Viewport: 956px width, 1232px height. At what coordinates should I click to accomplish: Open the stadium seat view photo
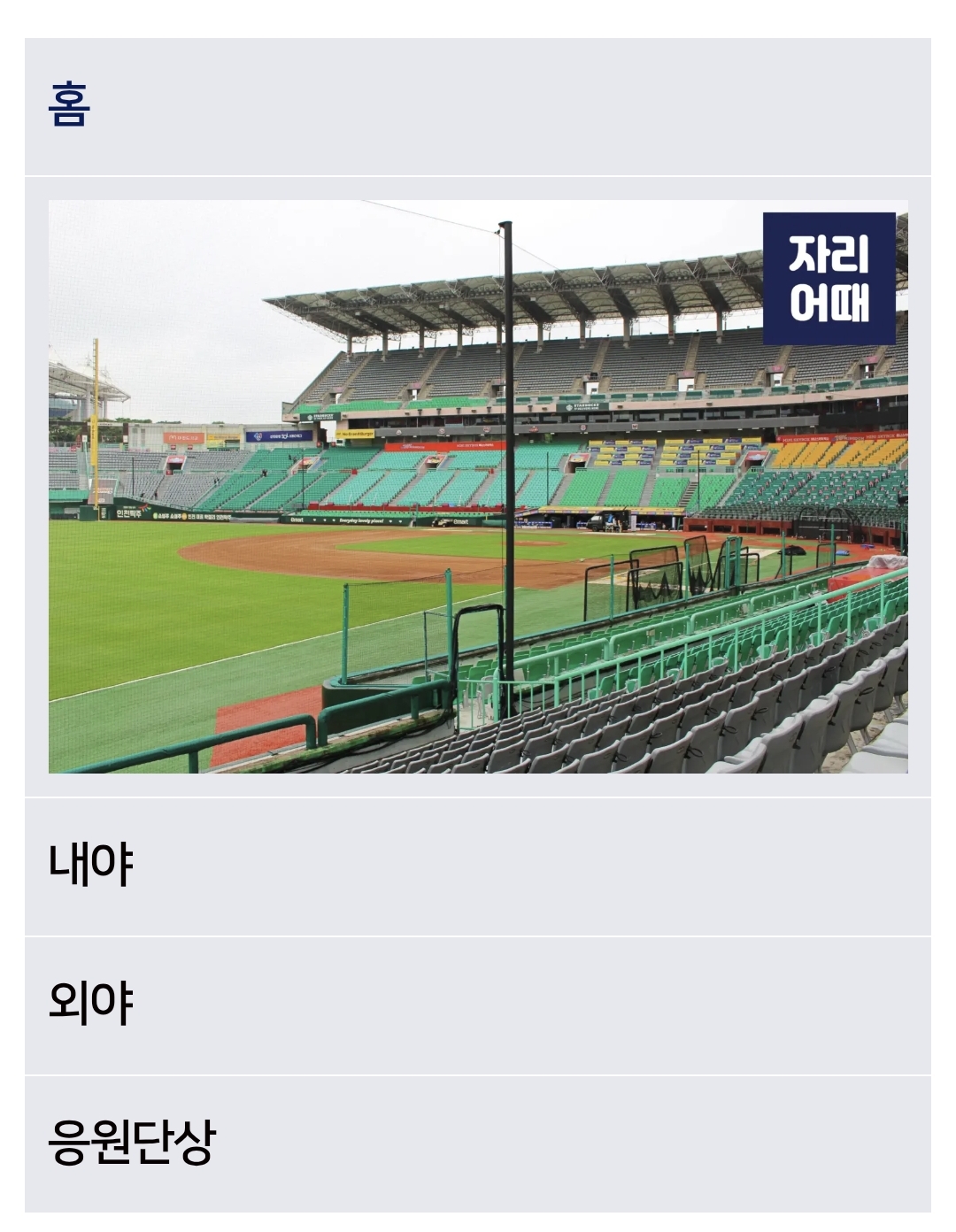[x=478, y=487]
